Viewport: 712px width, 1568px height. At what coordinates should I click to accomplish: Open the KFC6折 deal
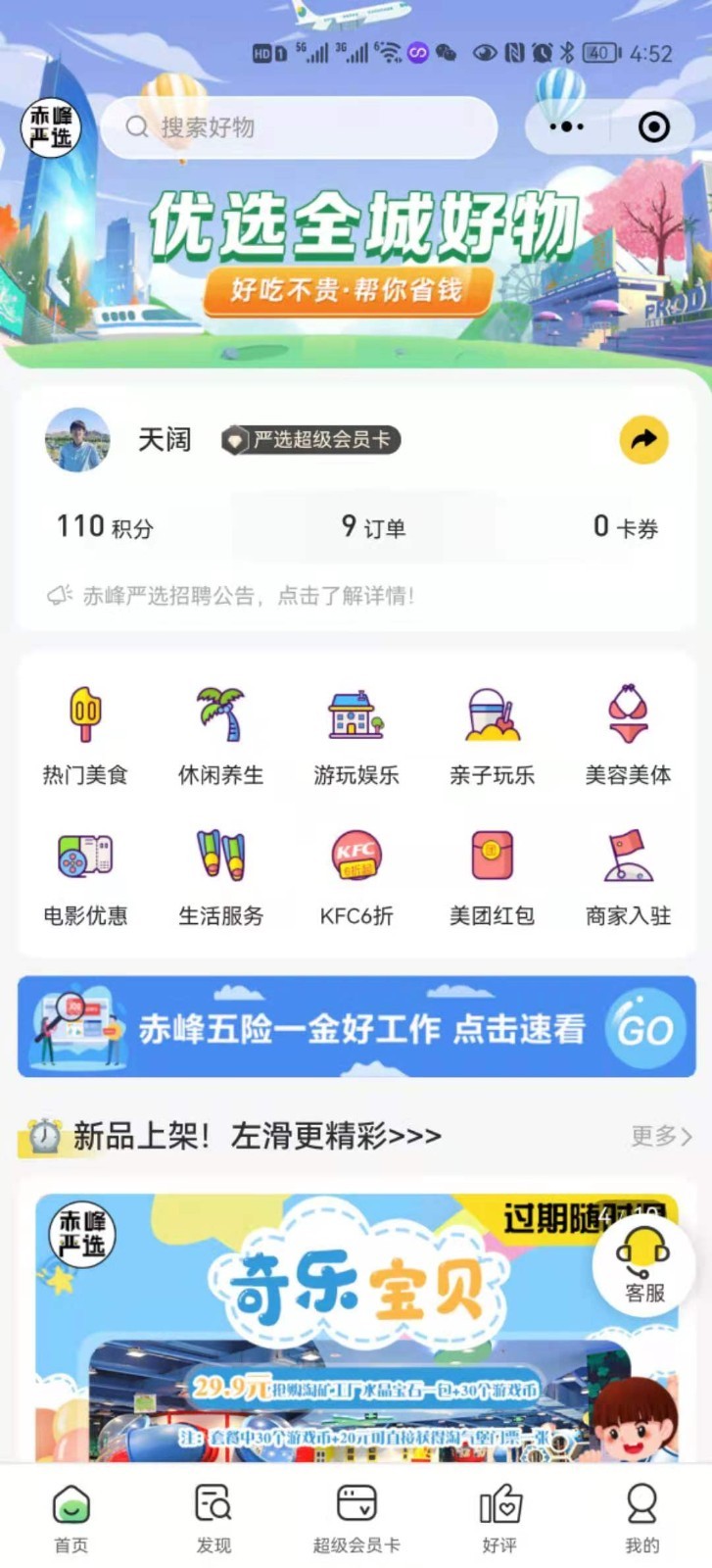[356, 877]
